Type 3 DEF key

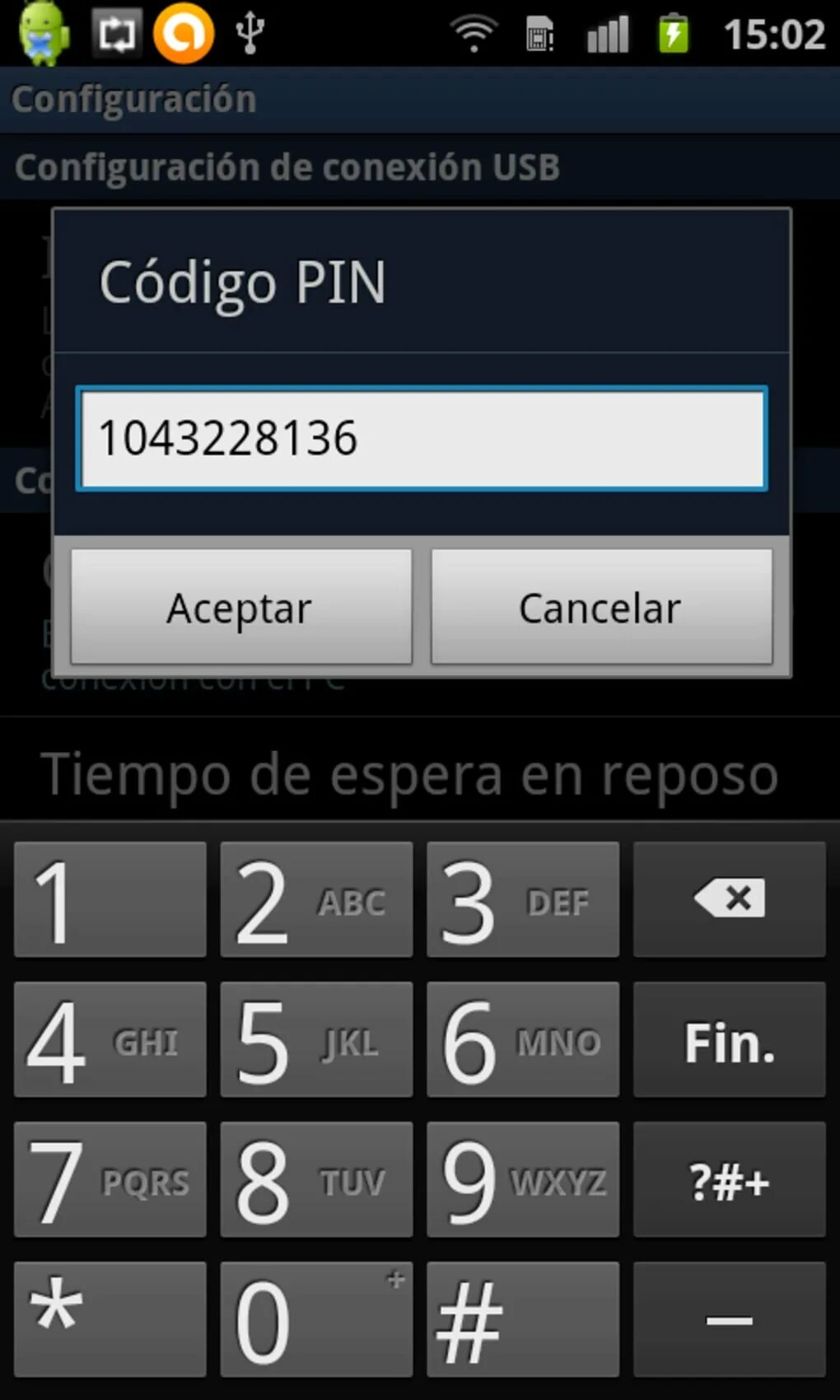point(523,899)
